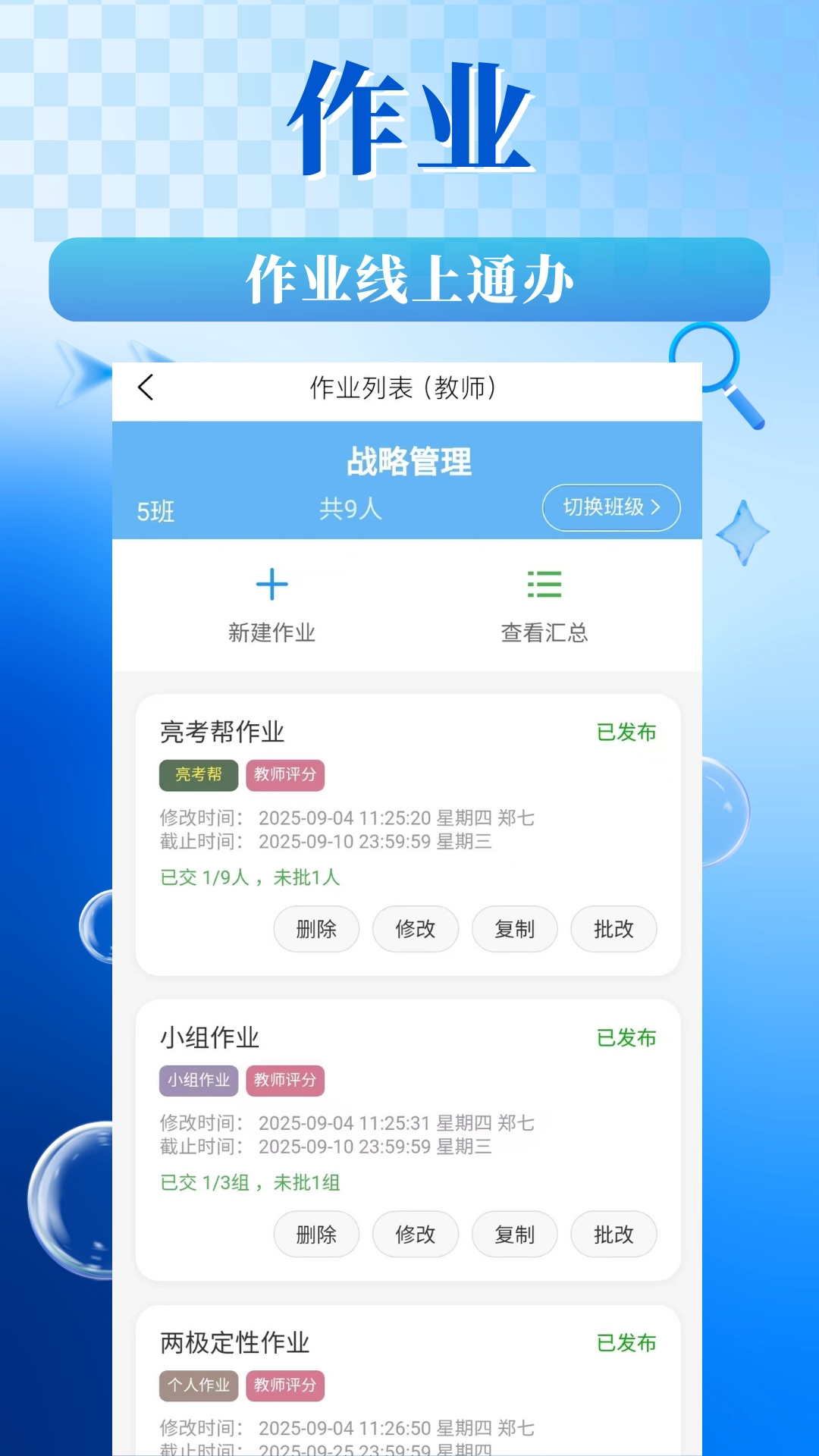Toggle the 已发布 status on 两极定性作业
The image size is (819, 1456).
click(x=626, y=1343)
